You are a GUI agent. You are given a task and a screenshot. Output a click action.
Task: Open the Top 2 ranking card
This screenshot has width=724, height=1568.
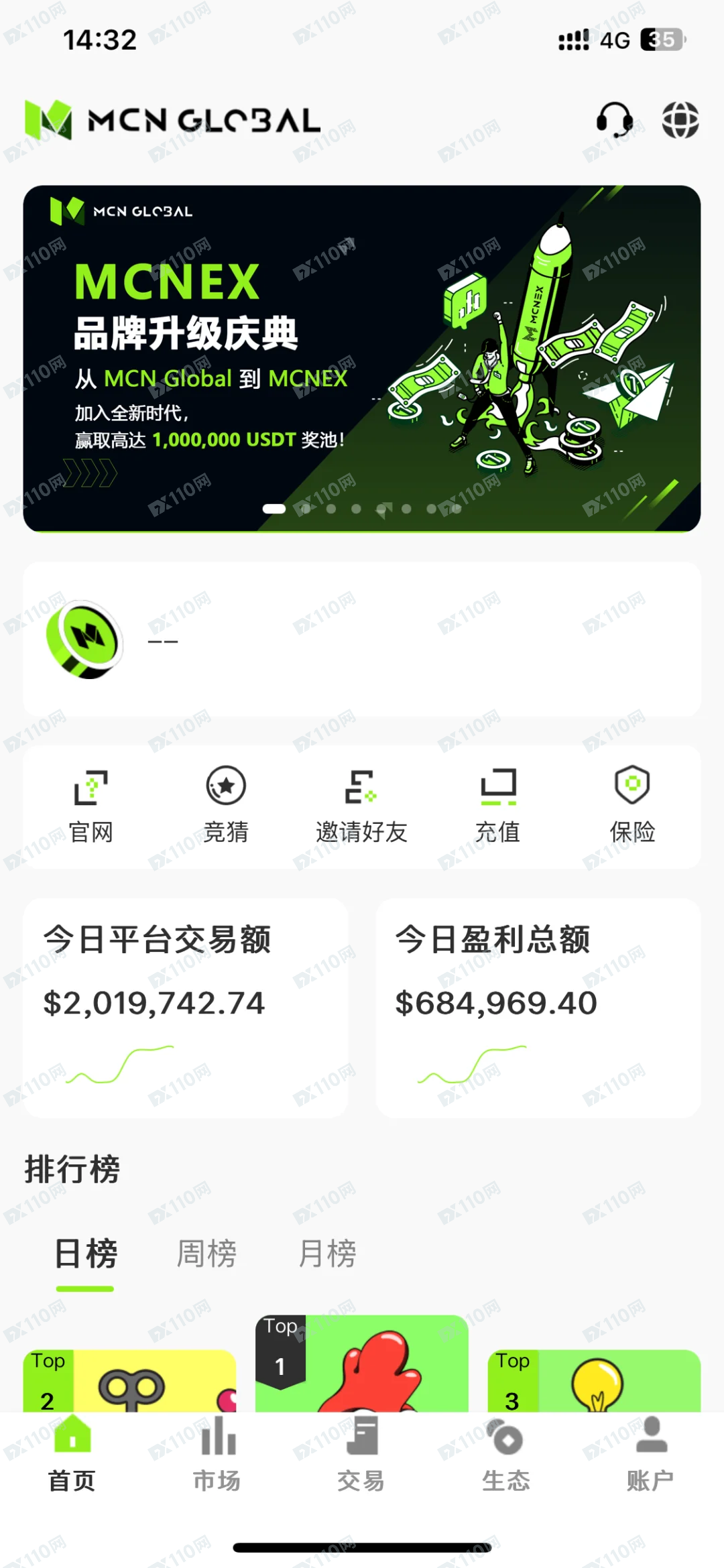(129, 1382)
